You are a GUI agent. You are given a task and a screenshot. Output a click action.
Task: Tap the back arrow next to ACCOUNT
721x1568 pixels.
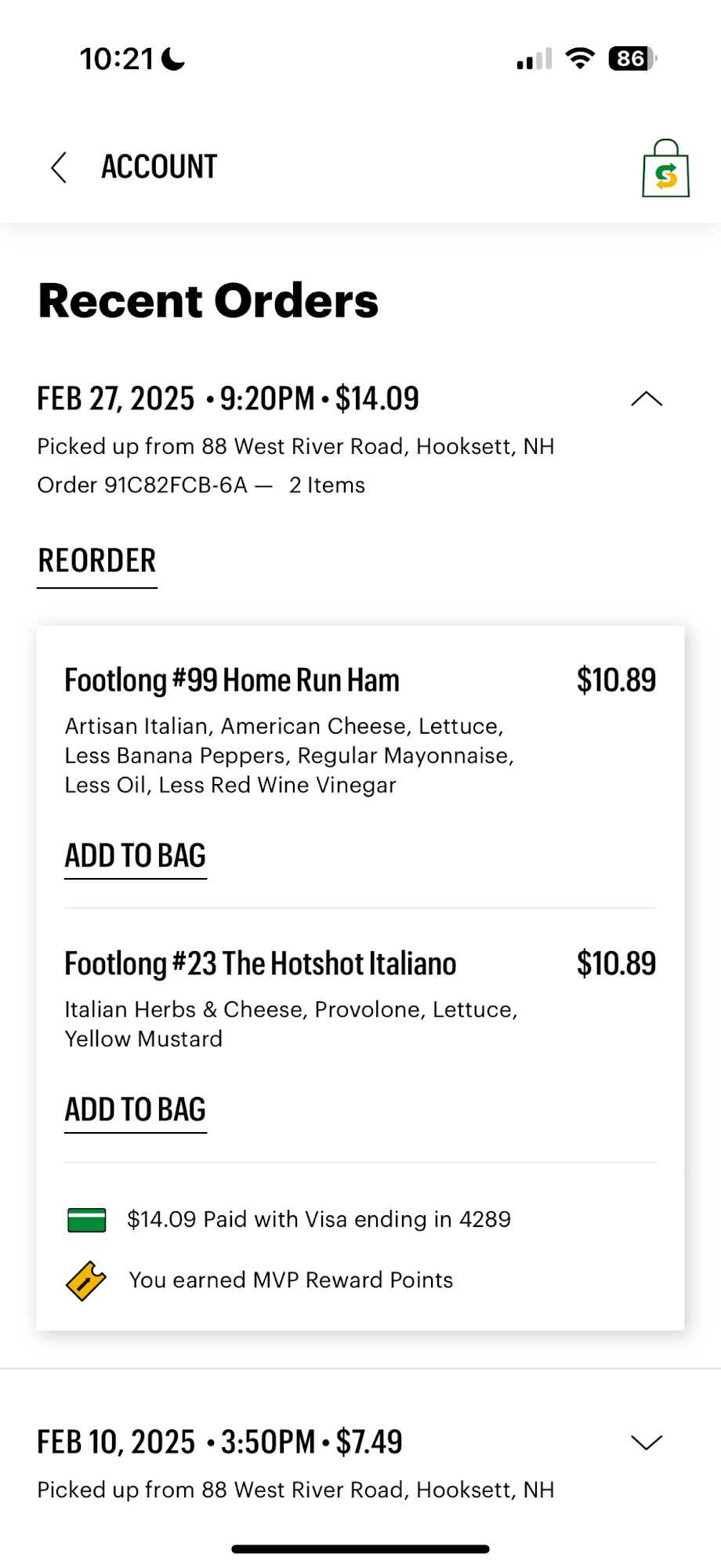(x=58, y=168)
